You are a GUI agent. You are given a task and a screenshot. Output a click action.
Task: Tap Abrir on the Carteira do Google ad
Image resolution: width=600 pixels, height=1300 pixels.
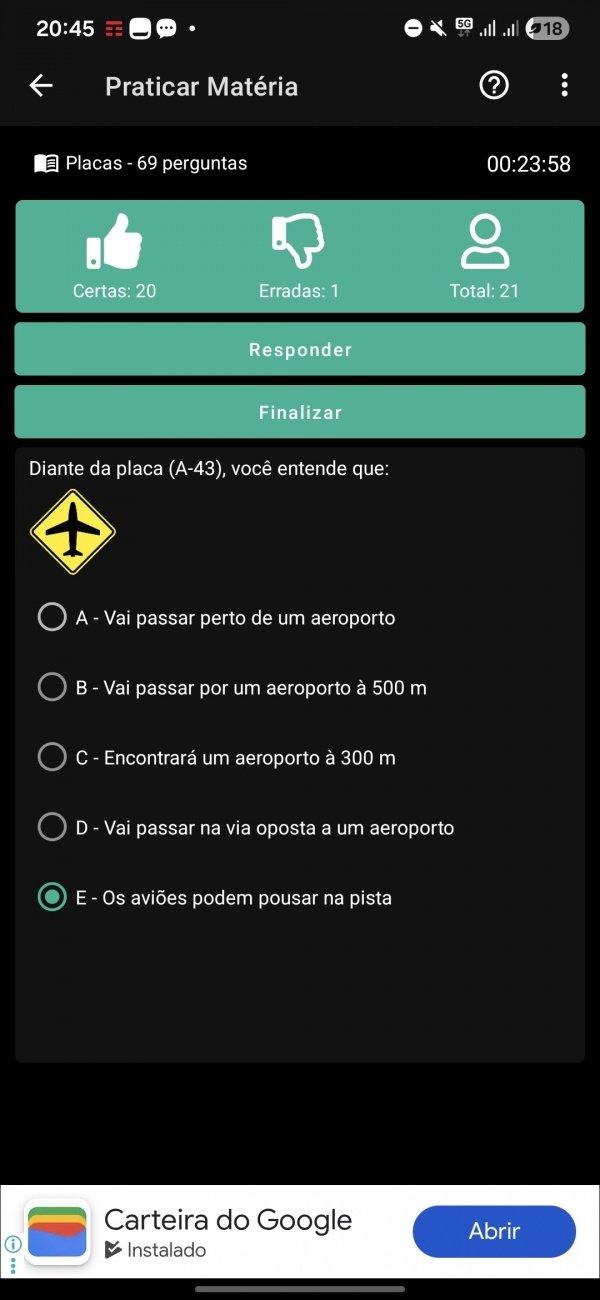(x=494, y=1231)
